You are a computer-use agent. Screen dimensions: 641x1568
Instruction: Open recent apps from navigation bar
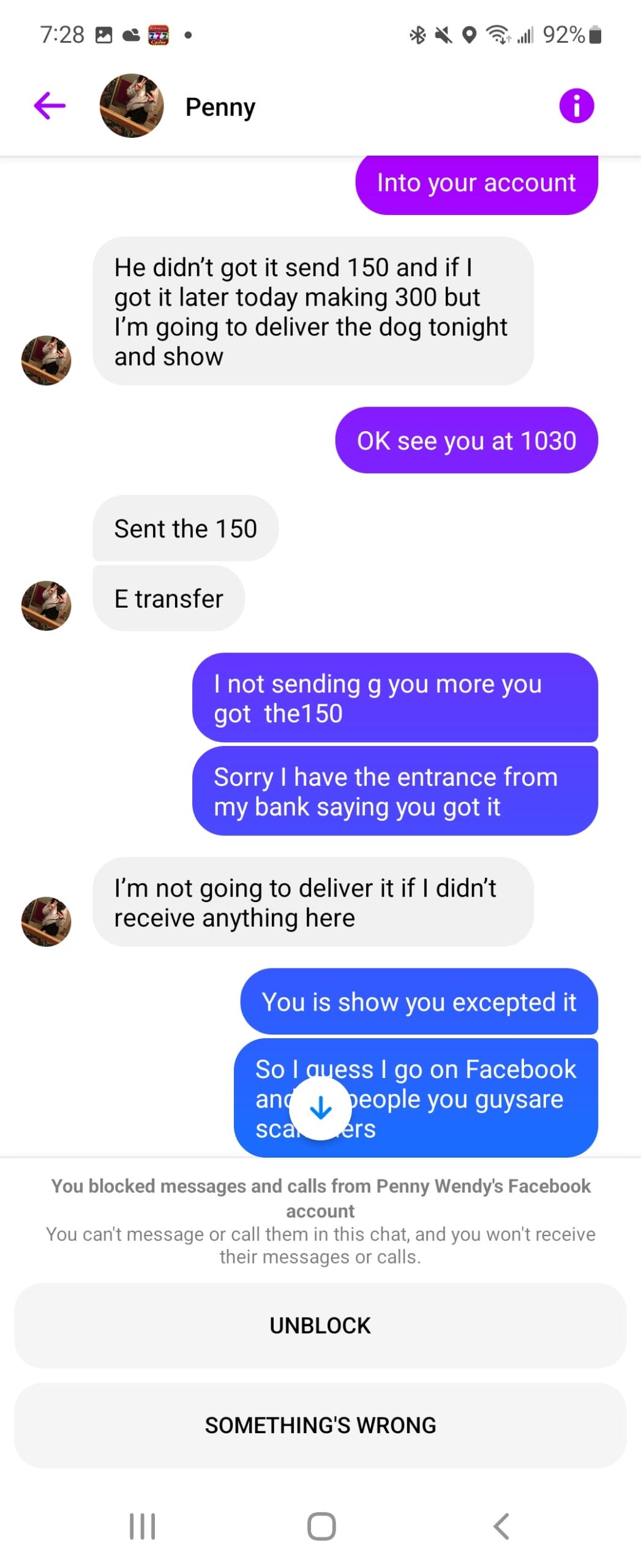coord(142,1526)
